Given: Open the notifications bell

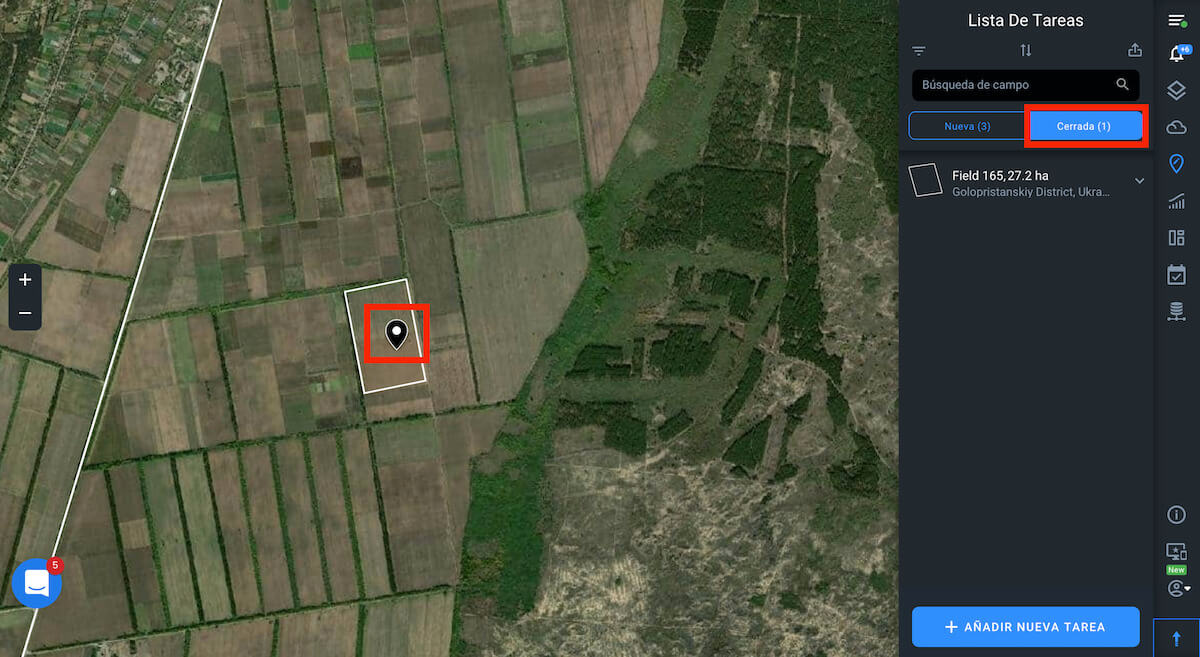Looking at the screenshot, I should click(x=1176, y=55).
